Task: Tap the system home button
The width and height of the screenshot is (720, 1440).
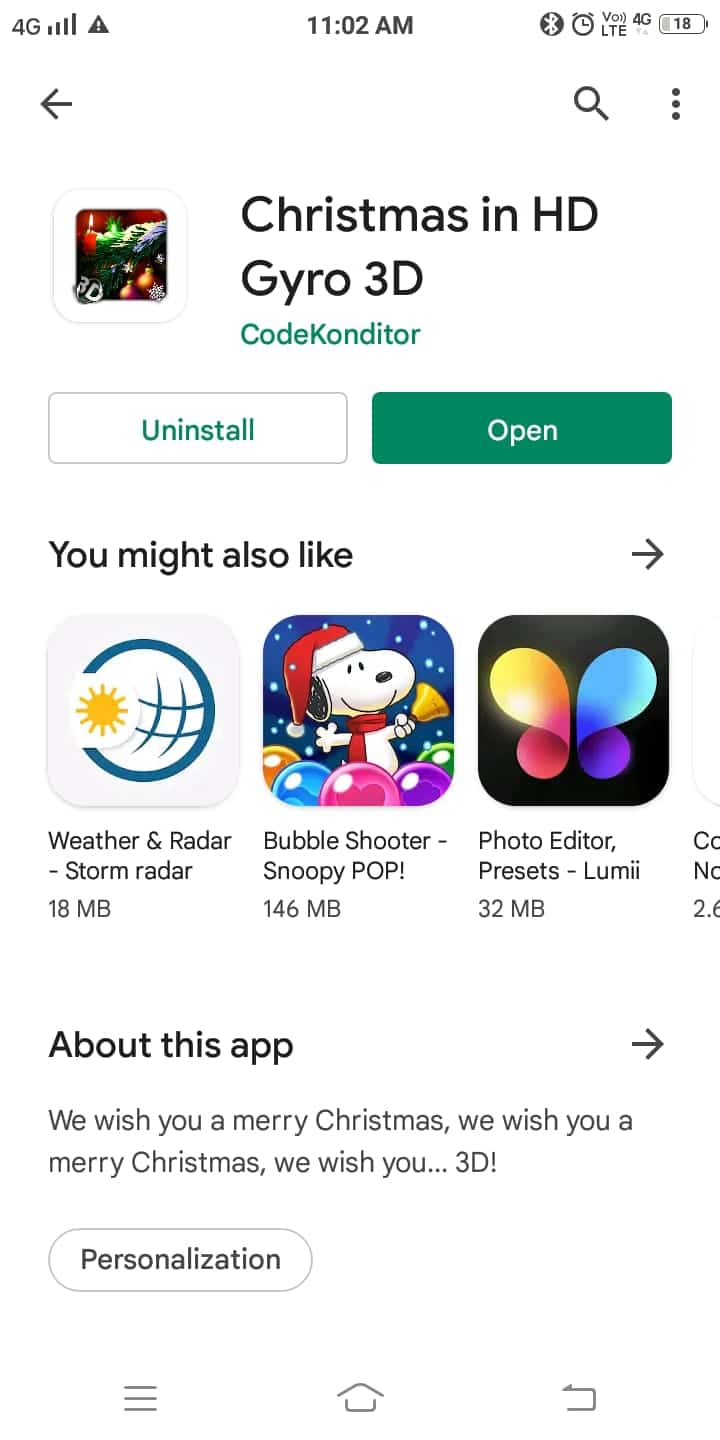Action: [x=360, y=1397]
